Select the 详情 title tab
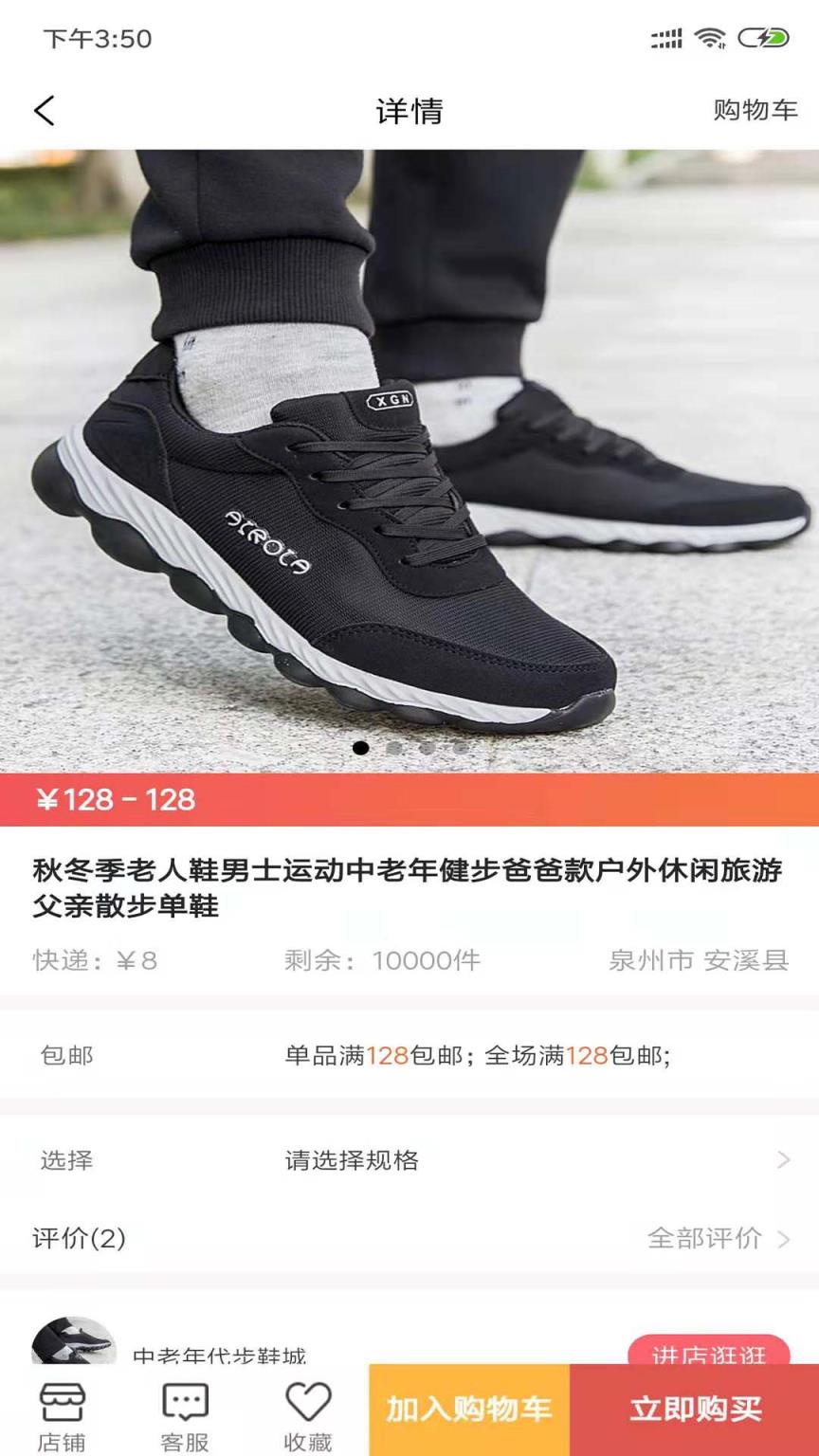This screenshot has height=1456, width=819. (409, 111)
